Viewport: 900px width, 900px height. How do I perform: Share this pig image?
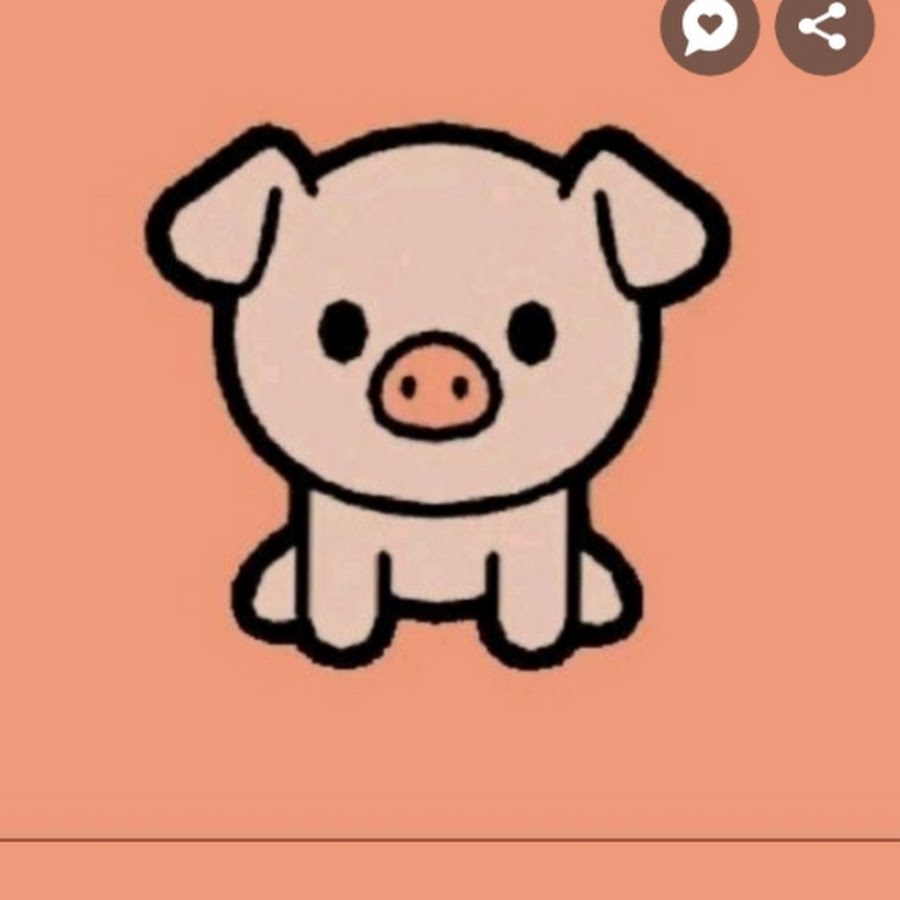point(823,28)
